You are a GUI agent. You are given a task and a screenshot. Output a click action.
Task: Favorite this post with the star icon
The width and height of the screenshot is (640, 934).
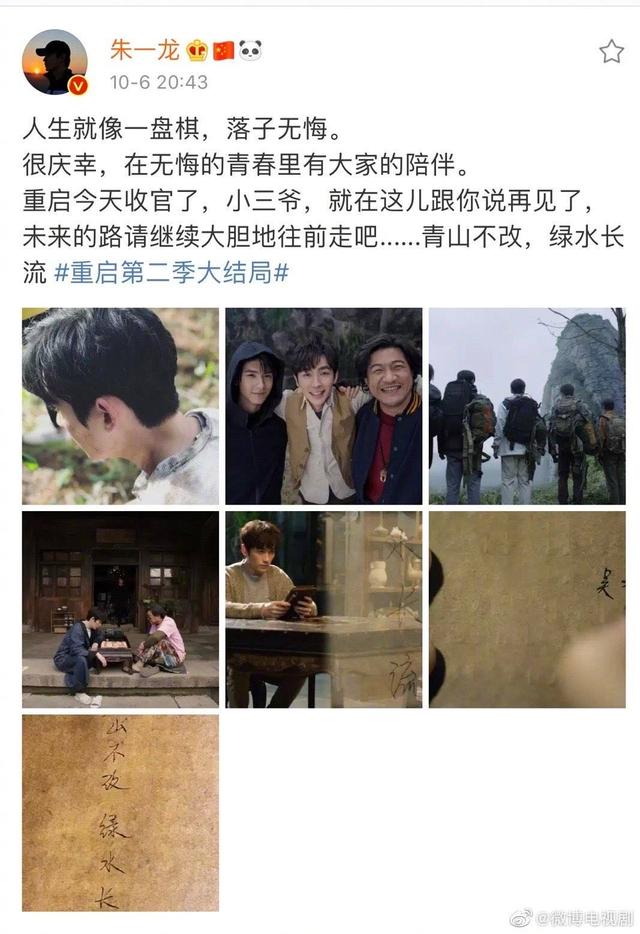click(610, 51)
